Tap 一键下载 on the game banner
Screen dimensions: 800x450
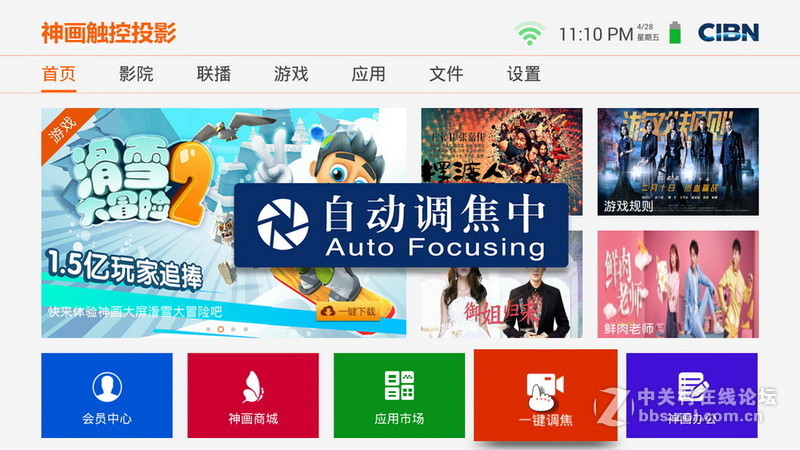pos(349,312)
